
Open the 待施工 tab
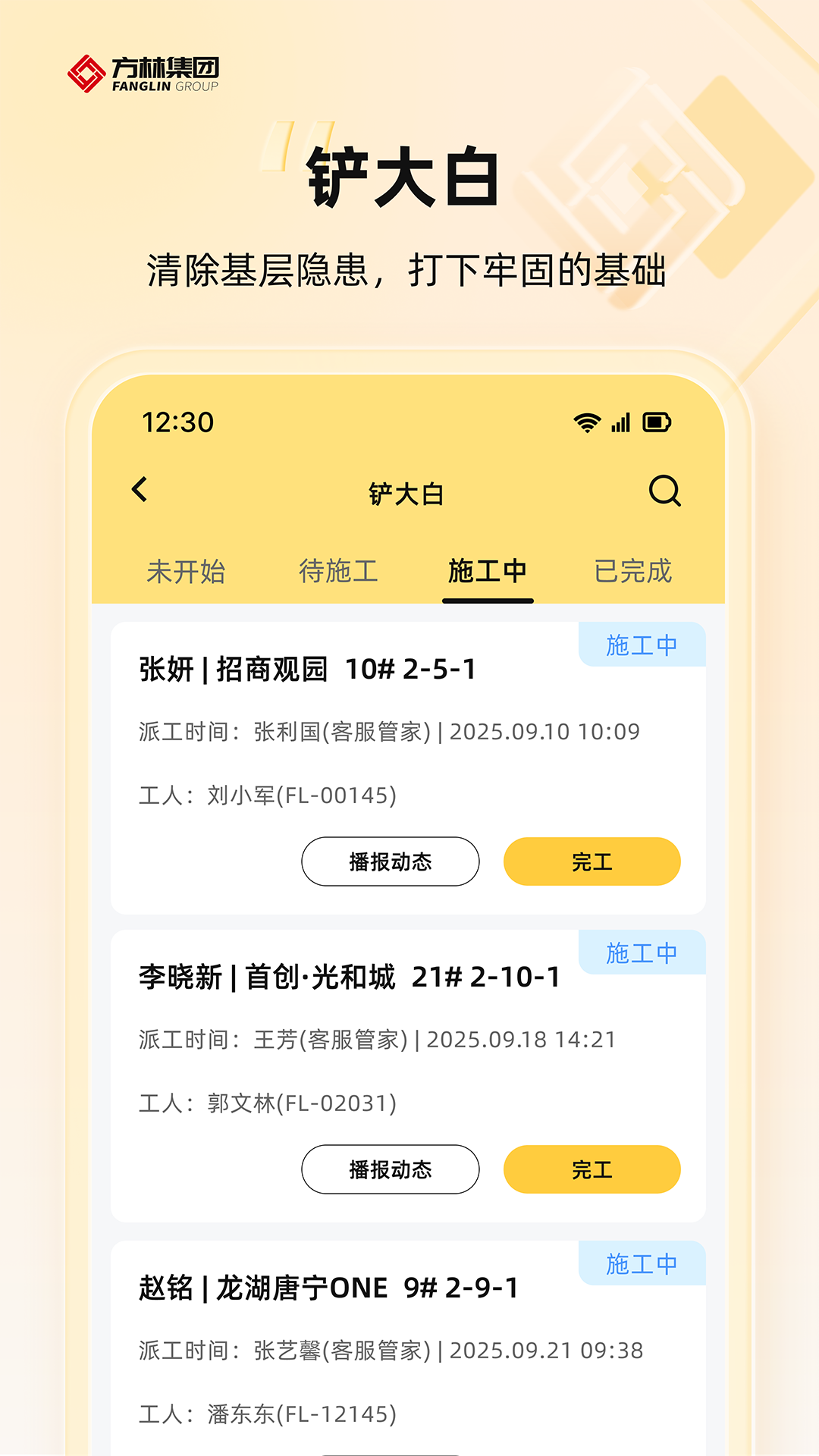click(339, 573)
